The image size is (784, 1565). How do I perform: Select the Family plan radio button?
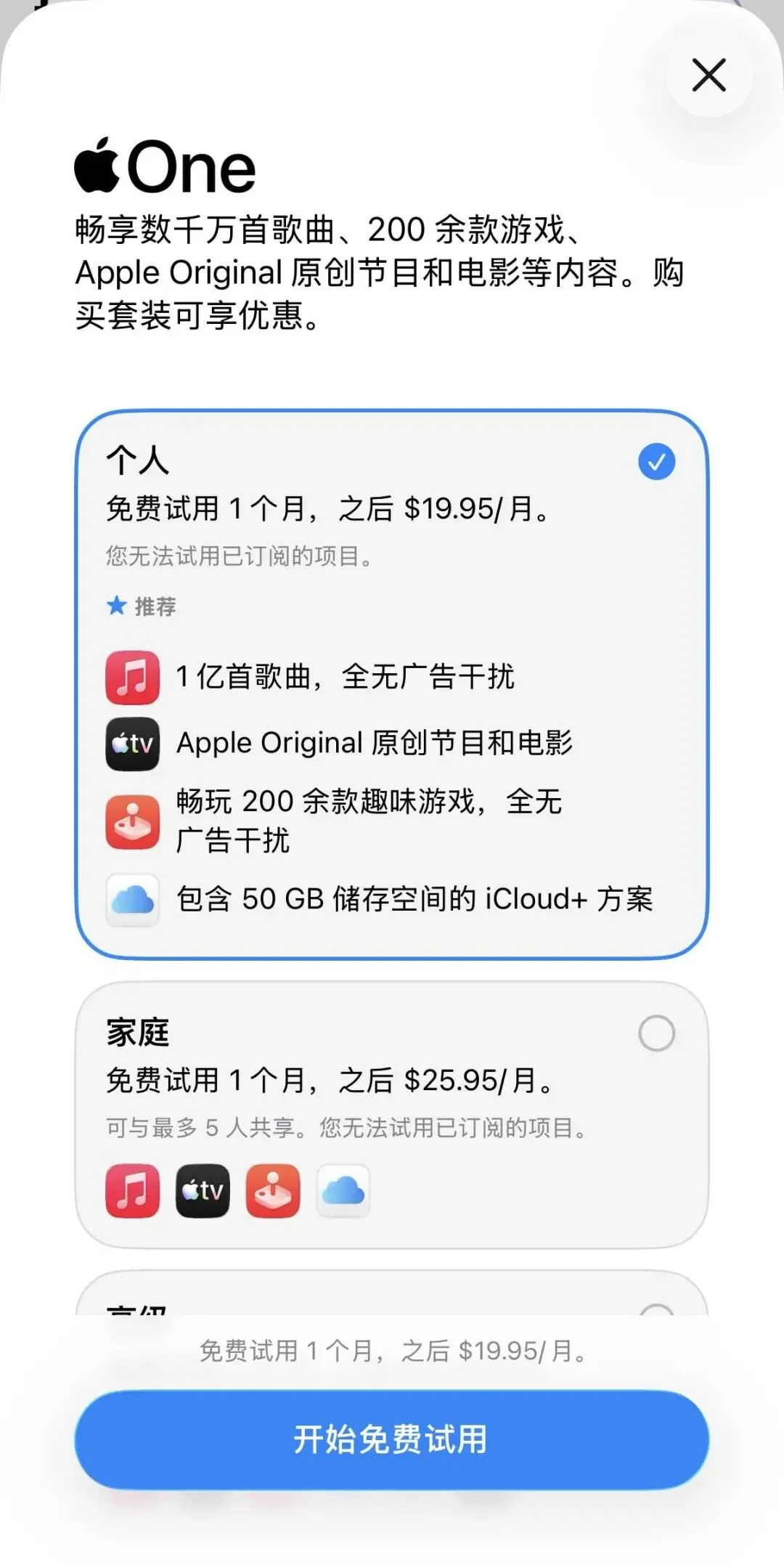click(x=656, y=1033)
